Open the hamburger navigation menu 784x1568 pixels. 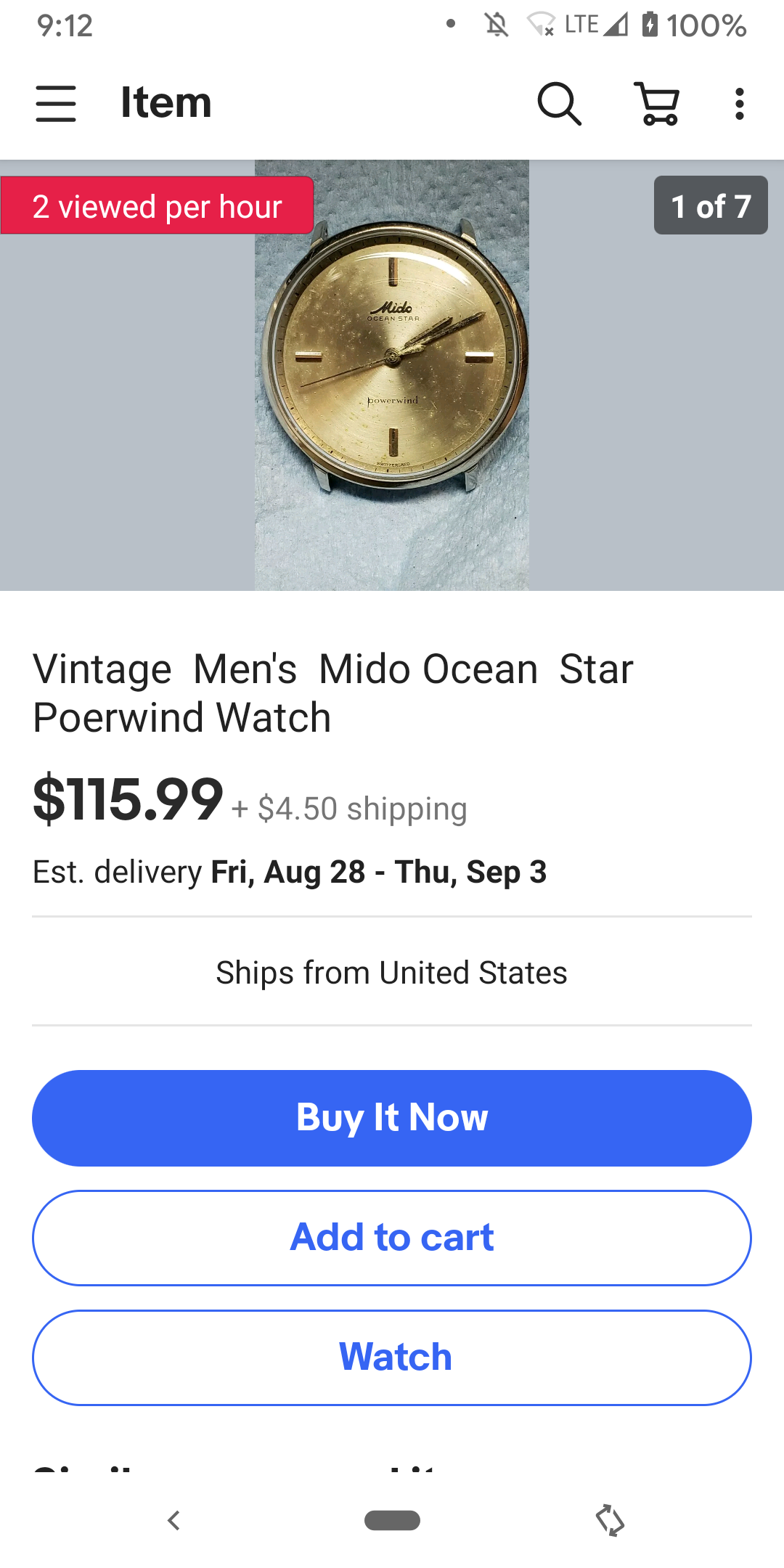(x=56, y=103)
